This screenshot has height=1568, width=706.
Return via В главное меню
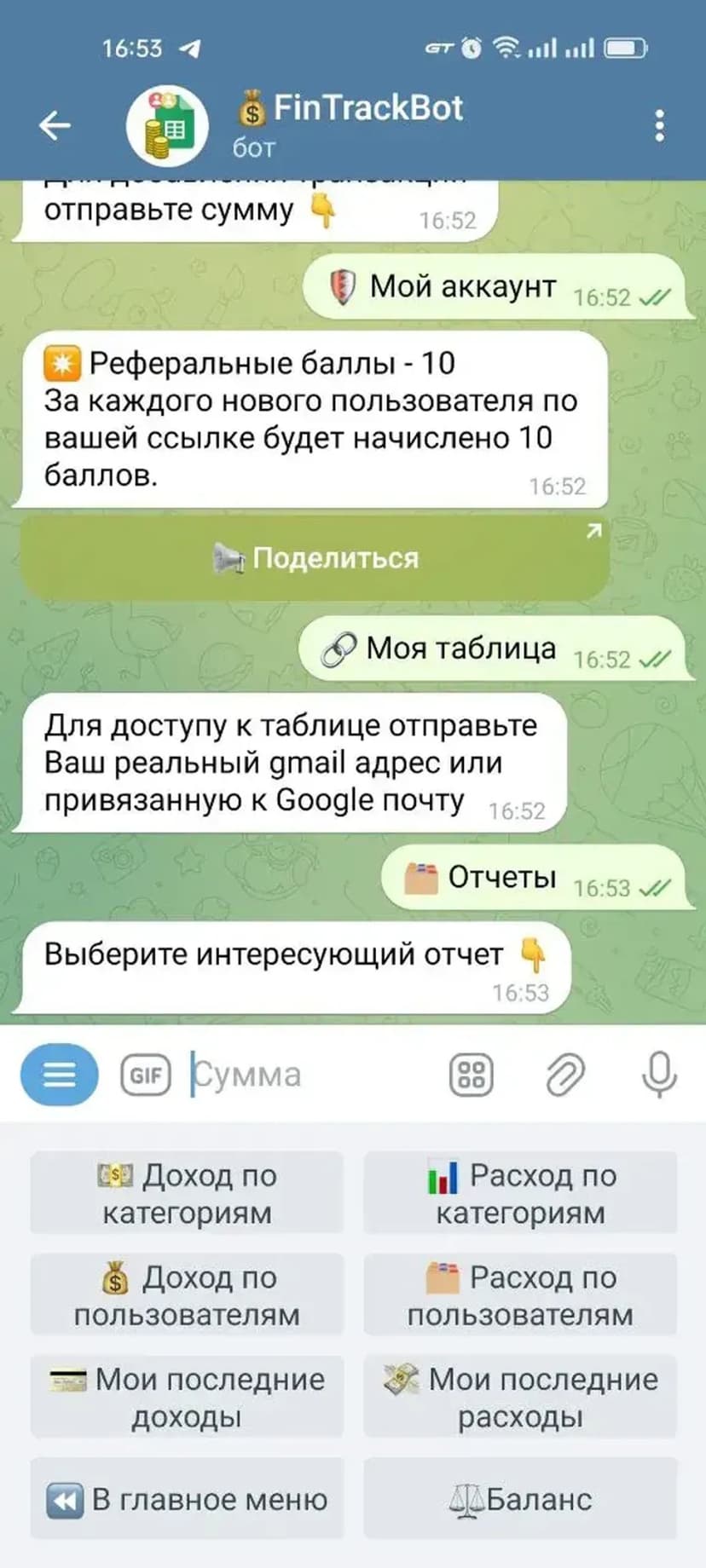tap(187, 1499)
